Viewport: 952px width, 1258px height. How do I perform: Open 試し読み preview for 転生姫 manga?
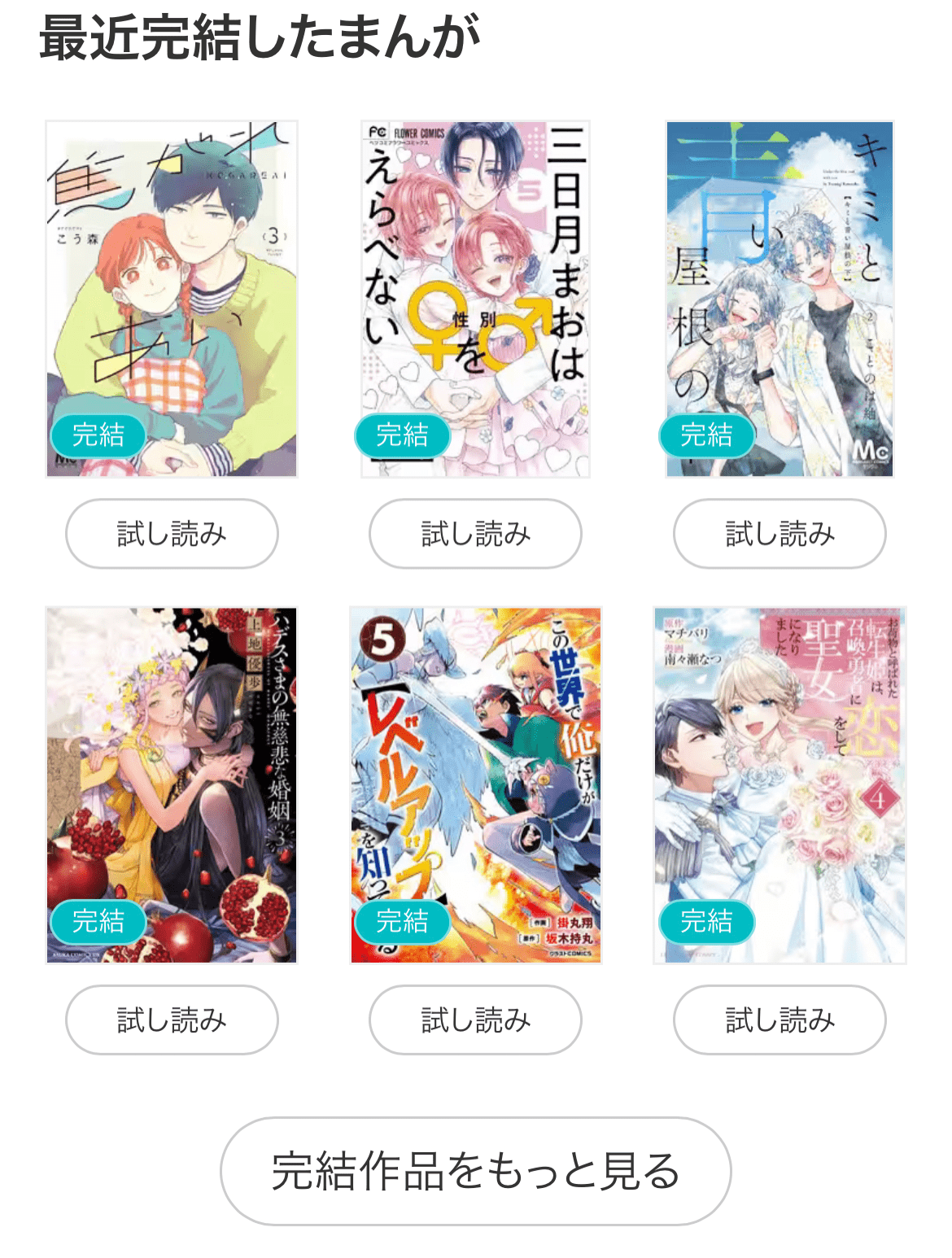tap(779, 1020)
